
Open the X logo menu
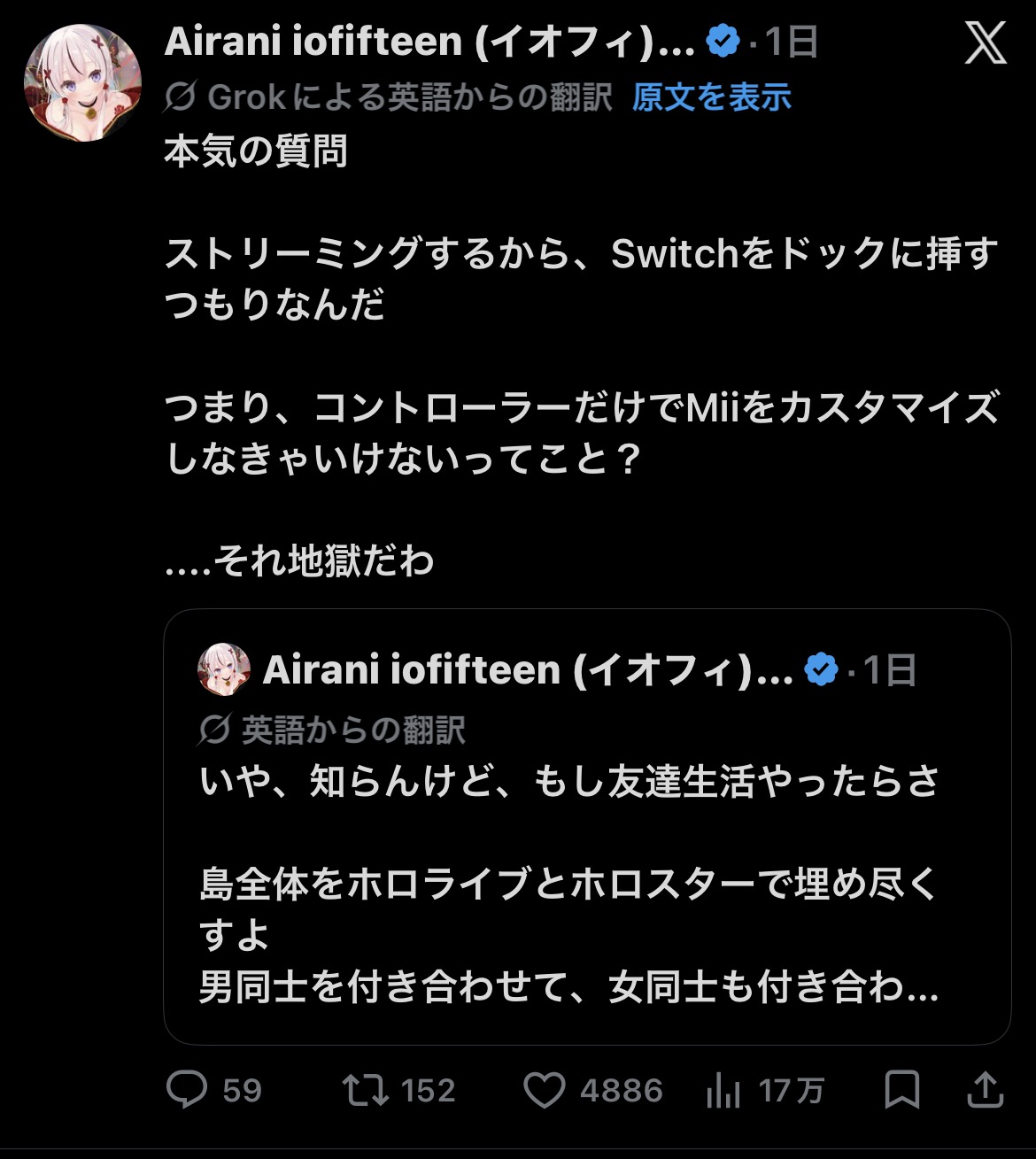click(x=986, y=43)
